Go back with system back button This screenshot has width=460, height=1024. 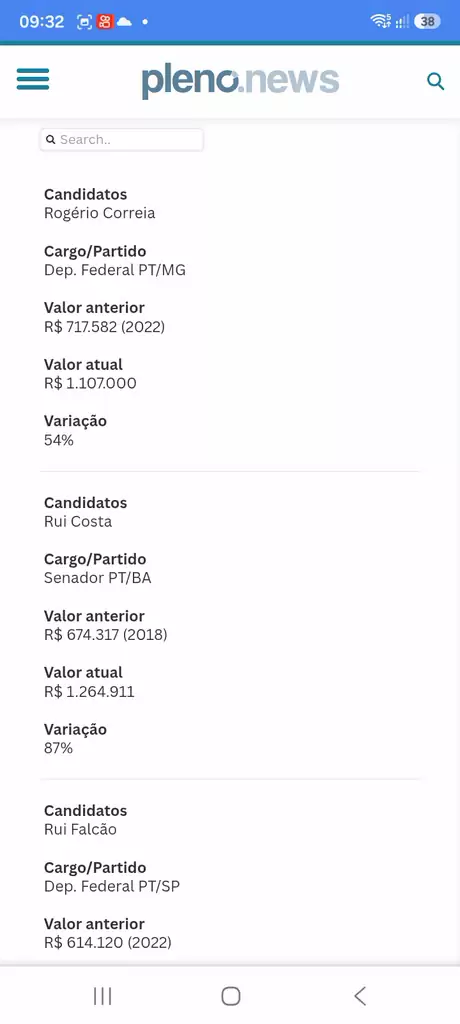pos(360,996)
